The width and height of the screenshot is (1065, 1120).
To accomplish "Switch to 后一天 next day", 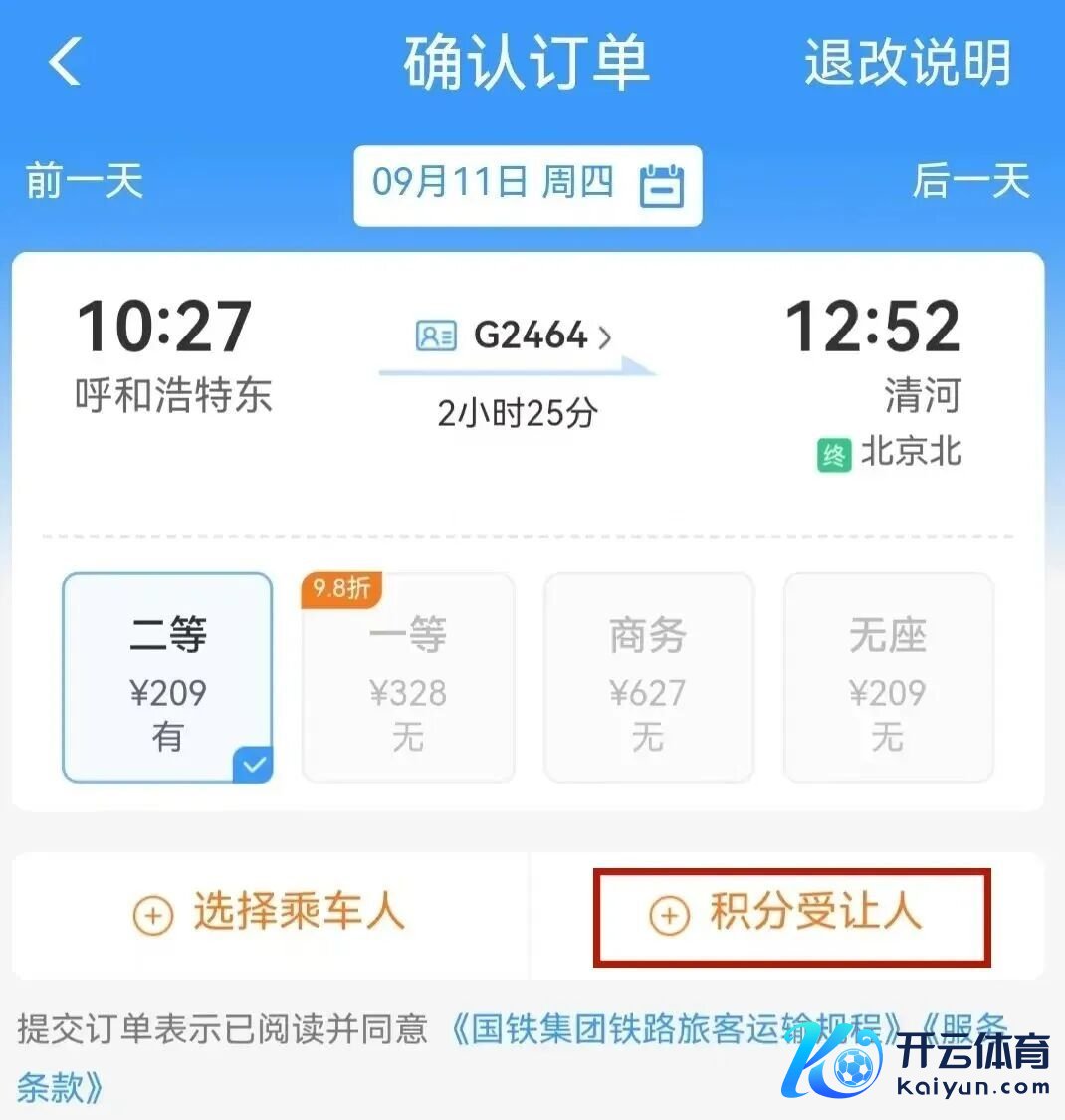I will (970, 182).
